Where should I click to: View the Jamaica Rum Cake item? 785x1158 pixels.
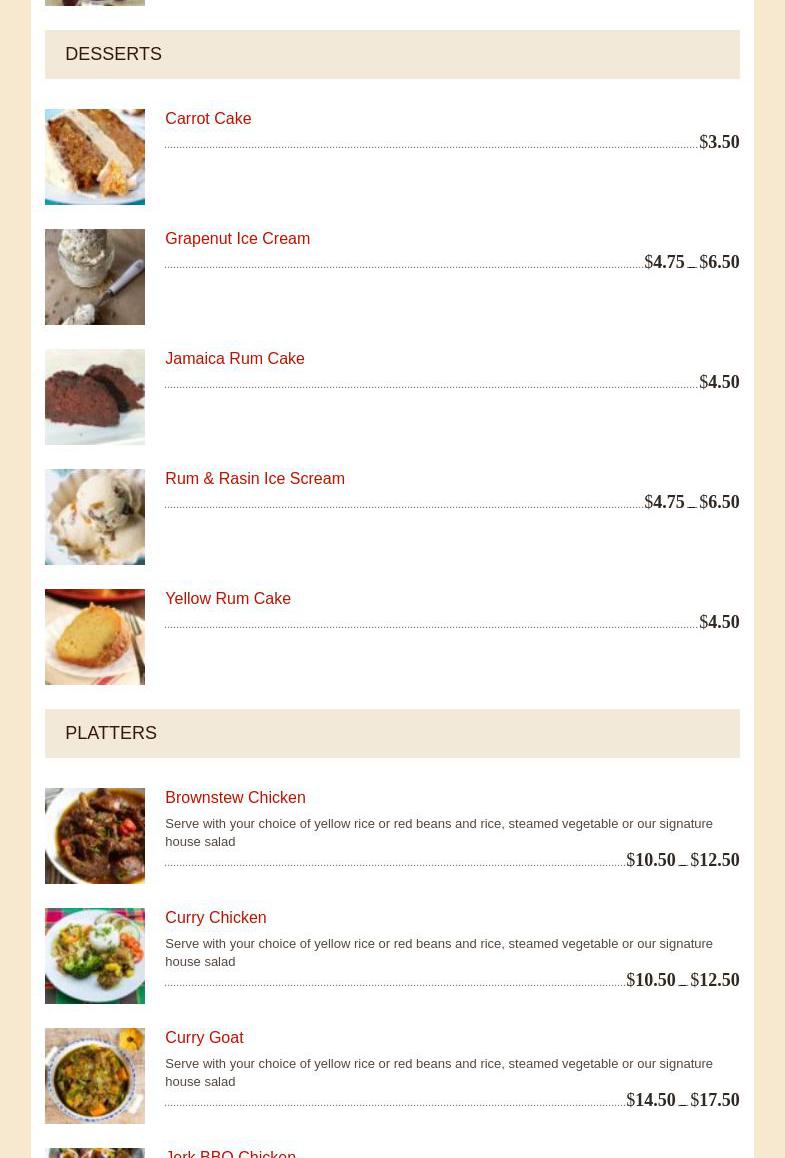point(234,359)
